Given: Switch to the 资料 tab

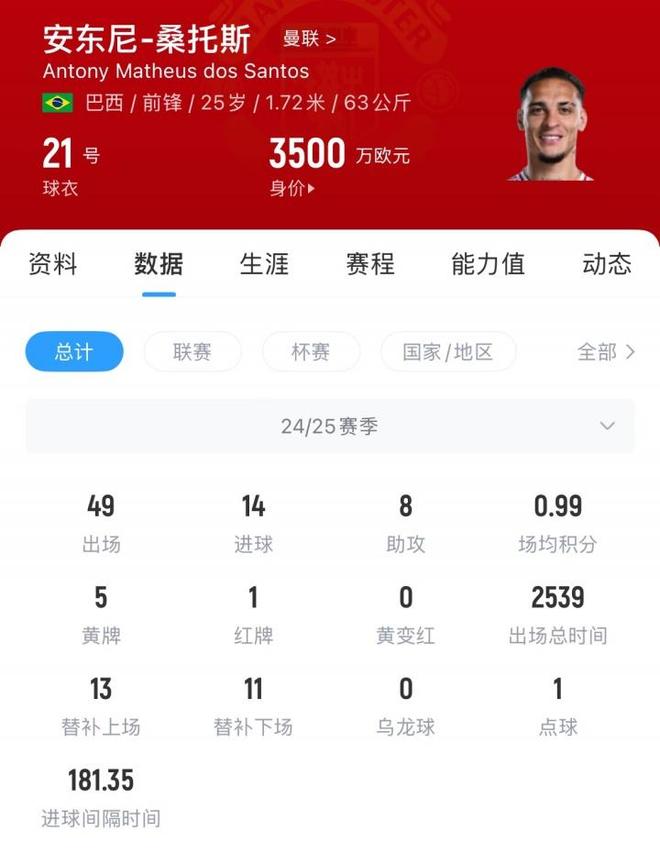Looking at the screenshot, I should (x=53, y=264).
